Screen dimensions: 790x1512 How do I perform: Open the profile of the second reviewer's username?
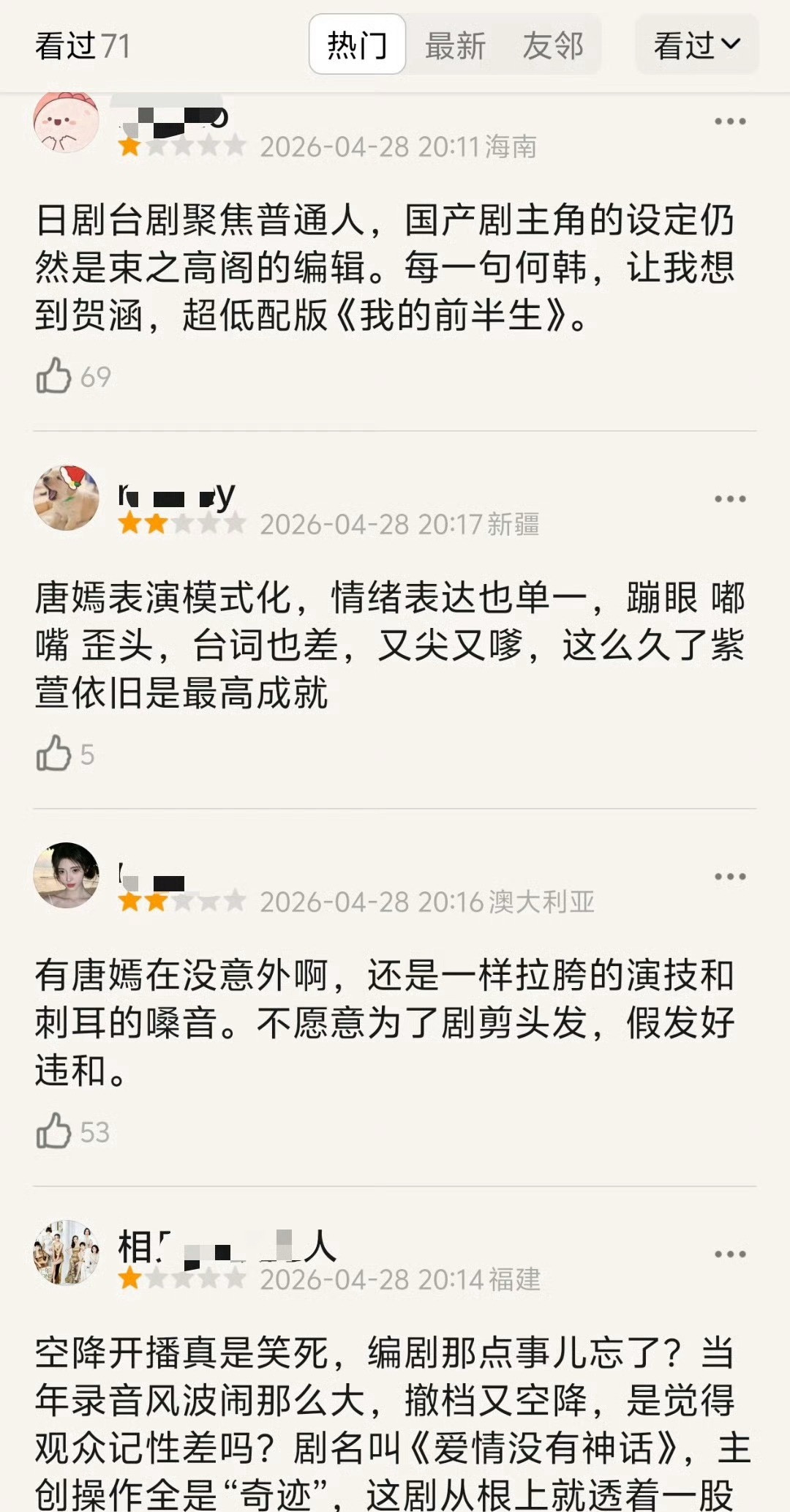coord(176,493)
